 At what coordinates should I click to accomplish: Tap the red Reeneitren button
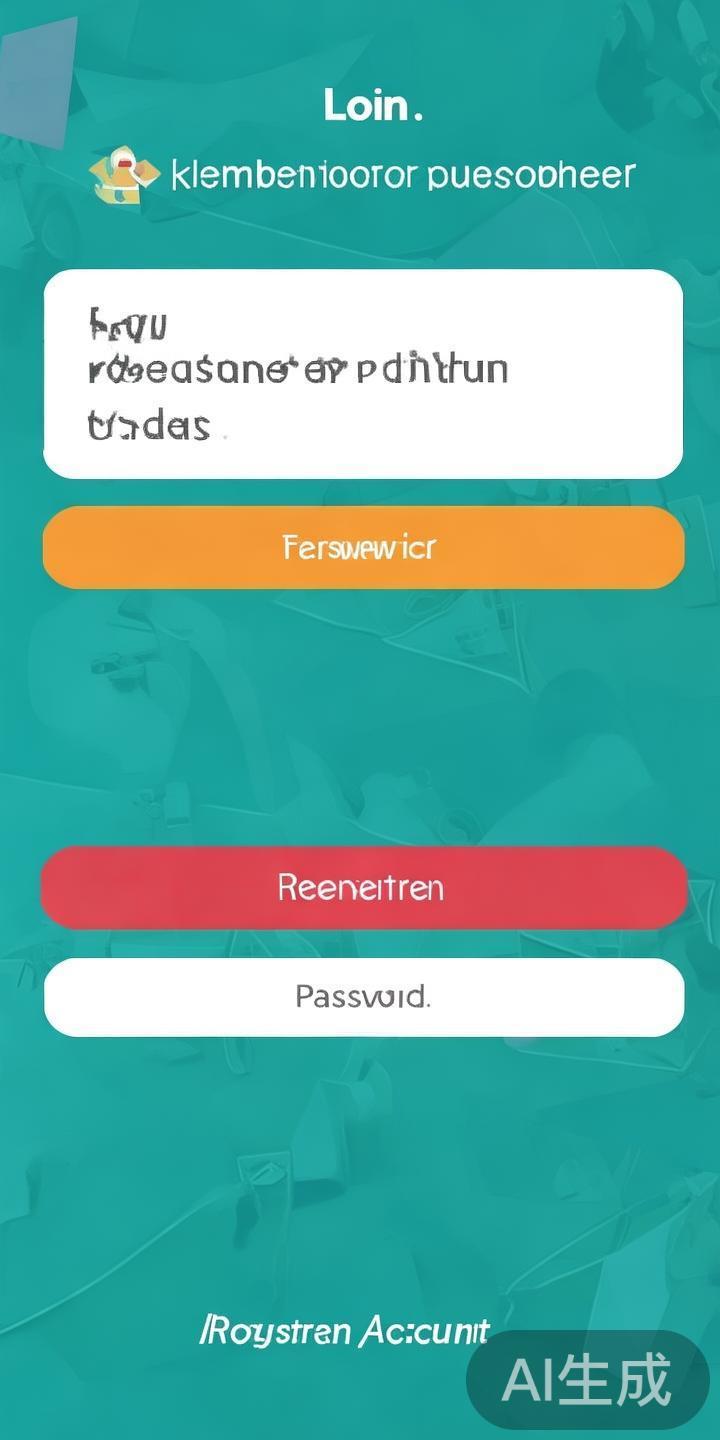point(363,888)
